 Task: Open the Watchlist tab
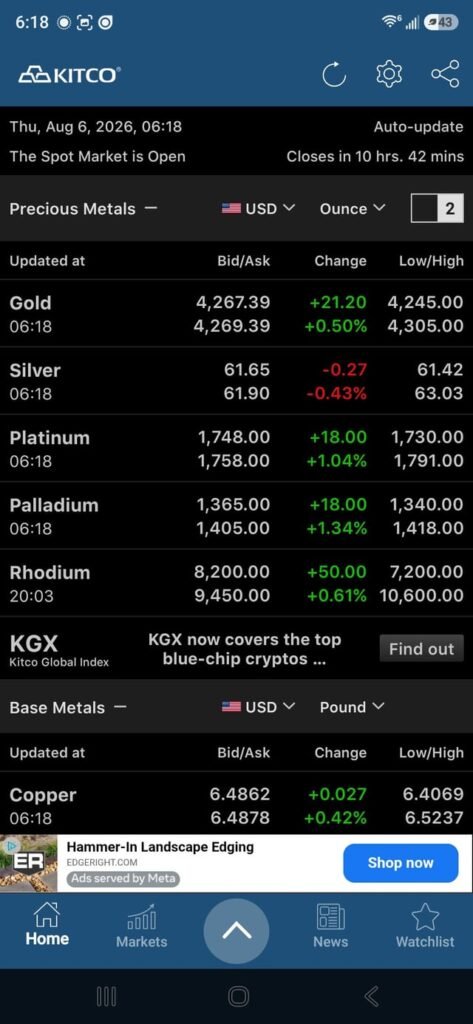(425, 927)
